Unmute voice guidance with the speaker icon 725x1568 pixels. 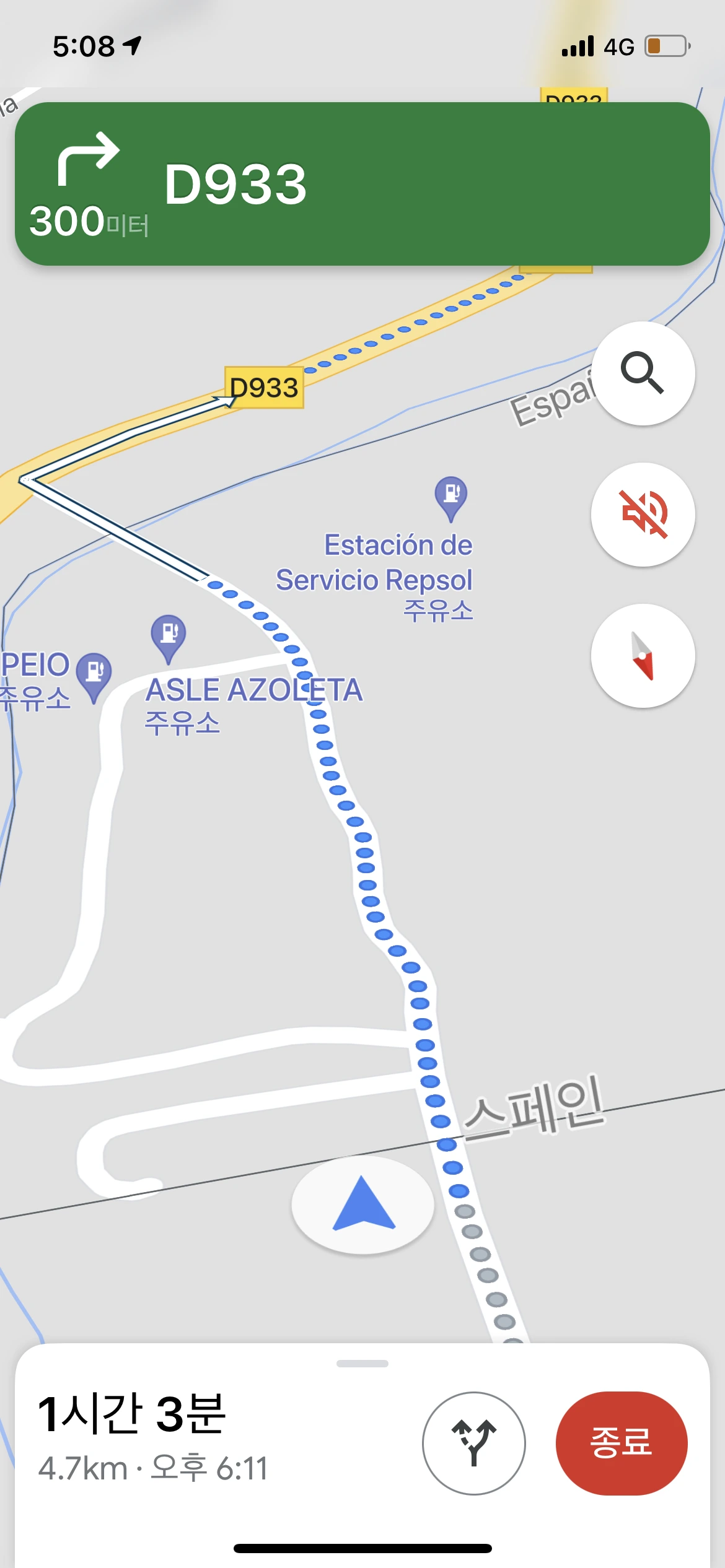[x=643, y=514]
